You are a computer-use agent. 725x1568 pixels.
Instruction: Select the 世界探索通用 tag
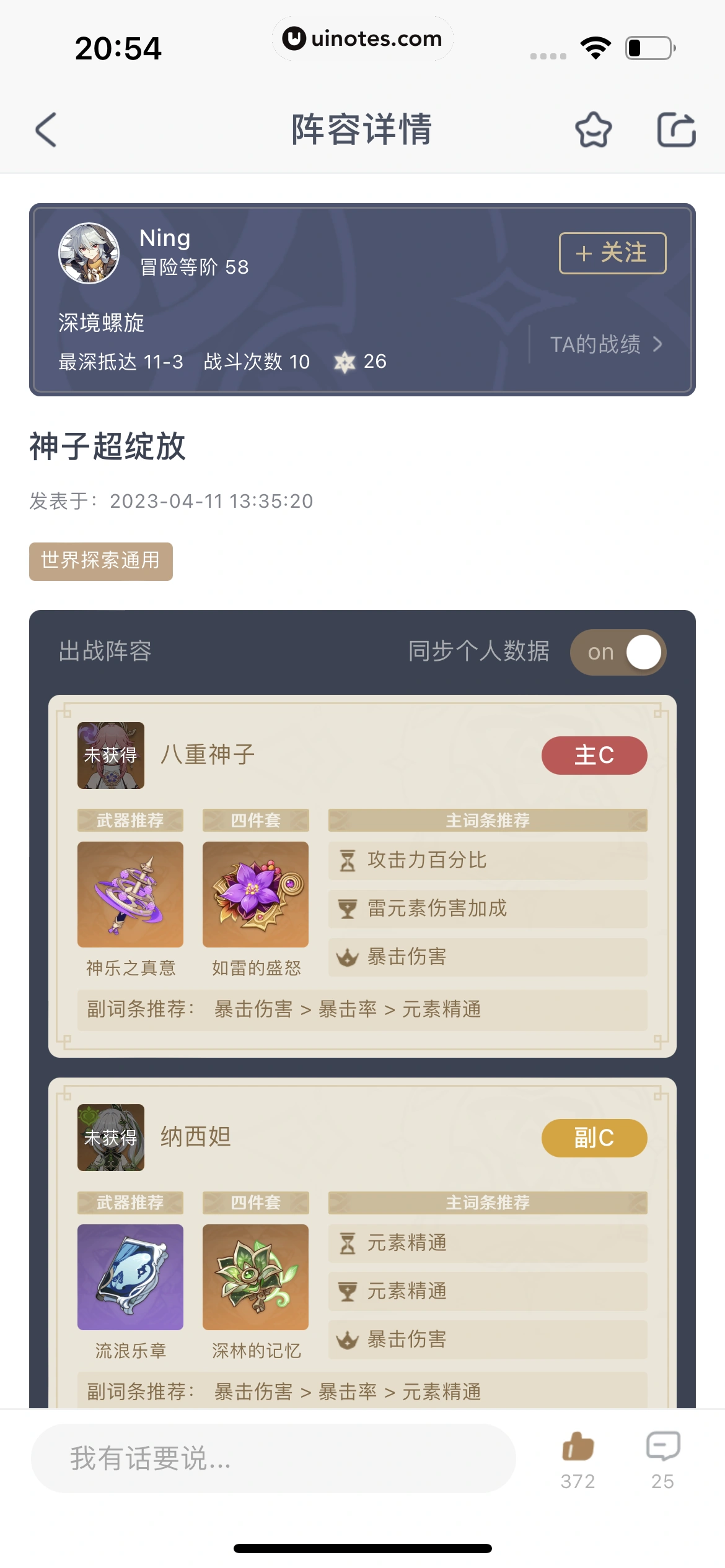click(100, 561)
